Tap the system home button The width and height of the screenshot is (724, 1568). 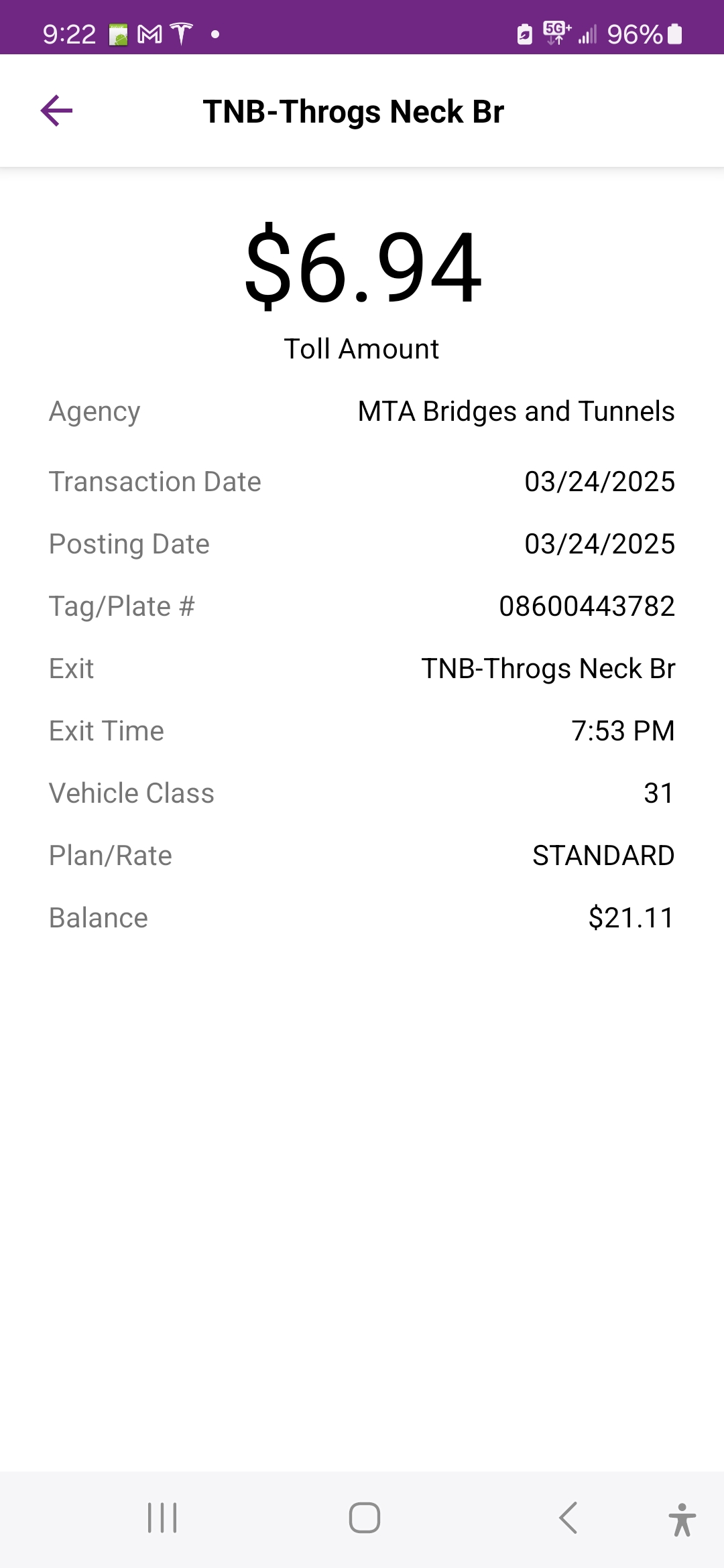(364, 1518)
